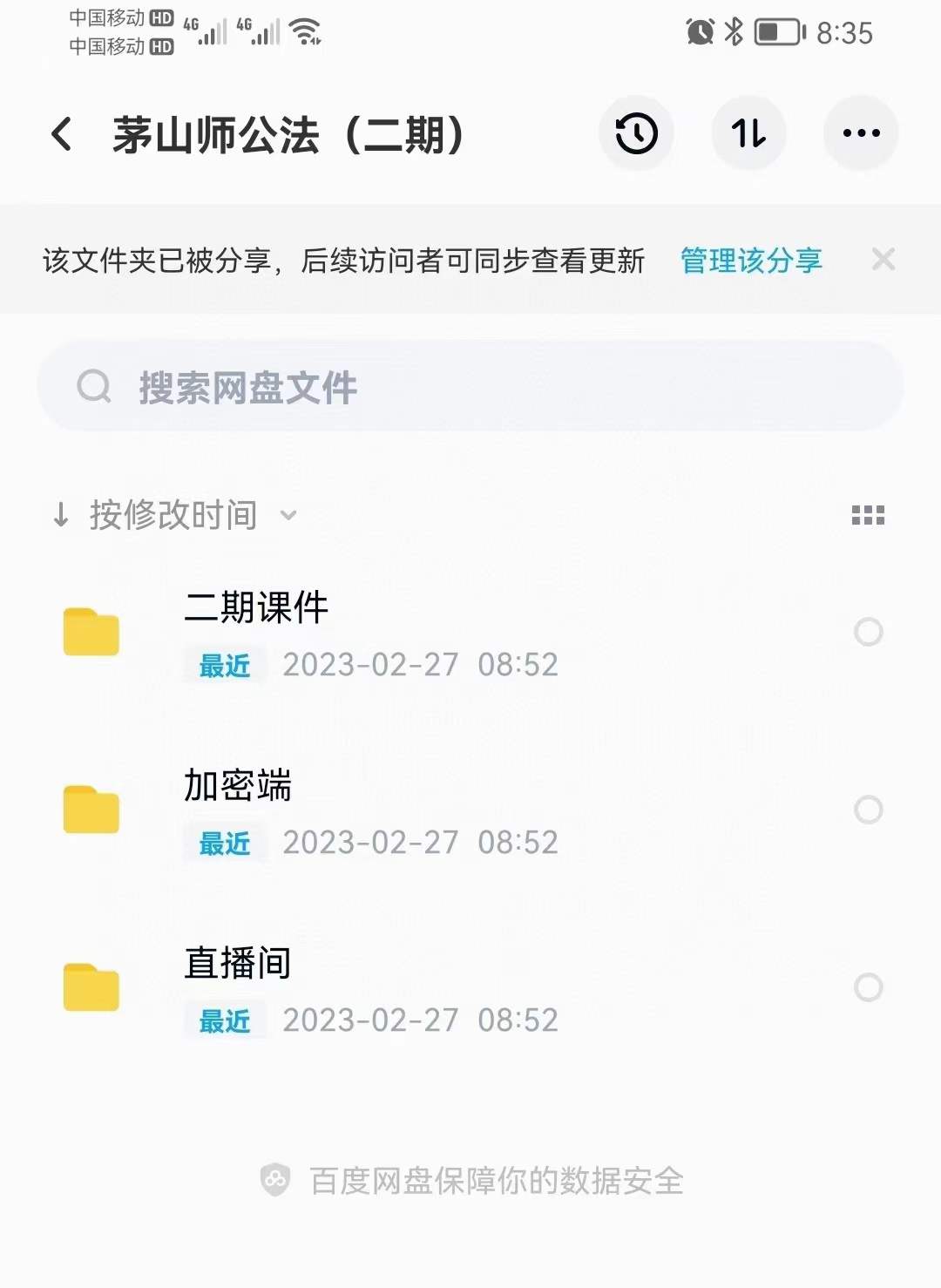Select the circle checkbox next to 直播间
The image size is (941, 1288).
[869, 987]
